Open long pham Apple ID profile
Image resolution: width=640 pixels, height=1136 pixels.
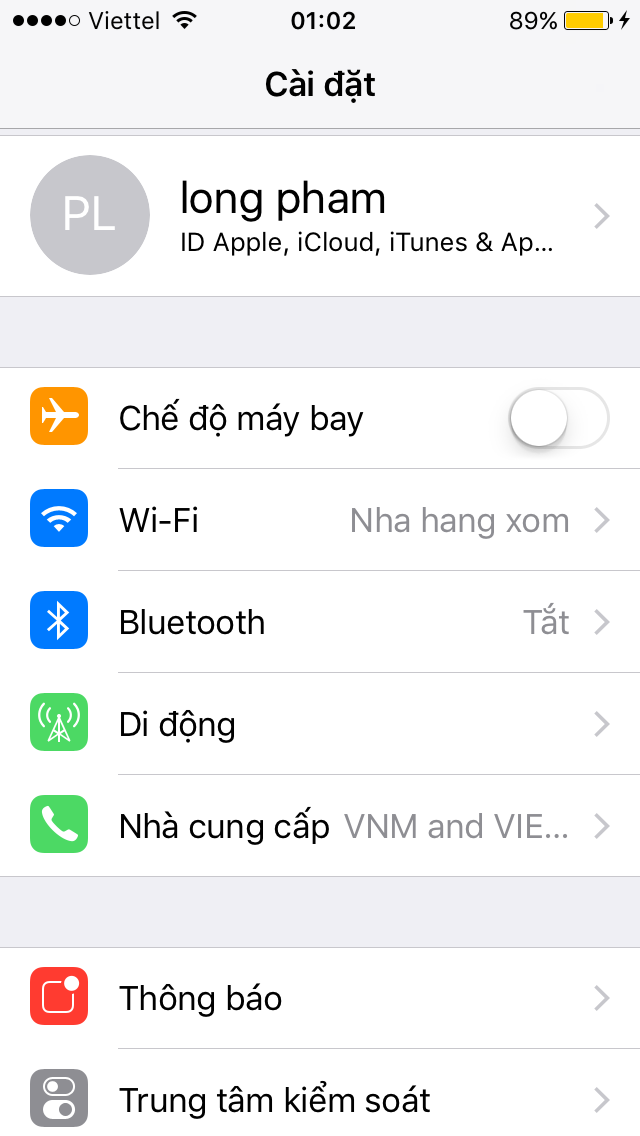(x=320, y=216)
